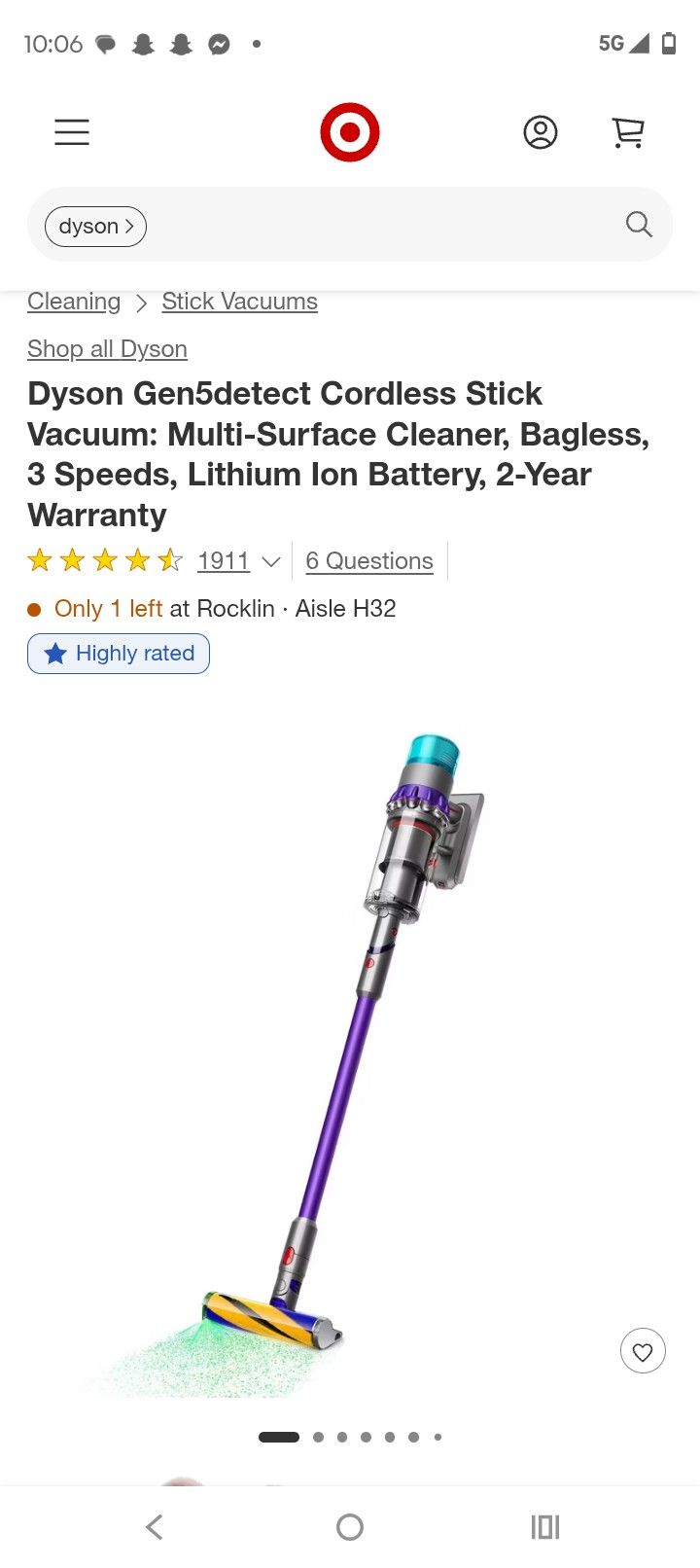Click the Target bullseye logo
Image resolution: width=700 pixels, height=1568 pixels.
coord(349,130)
